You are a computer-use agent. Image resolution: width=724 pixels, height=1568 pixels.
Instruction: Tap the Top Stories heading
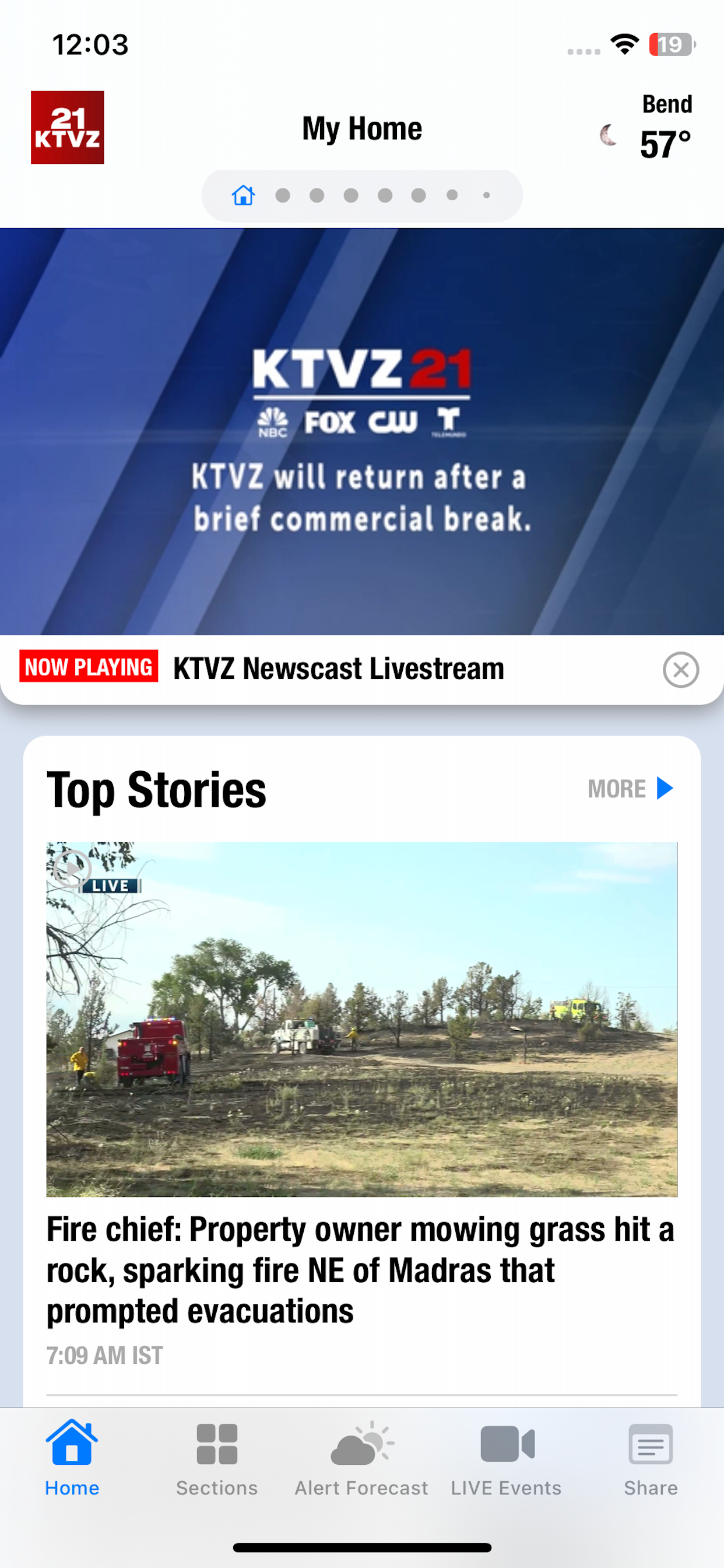tap(156, 790)
